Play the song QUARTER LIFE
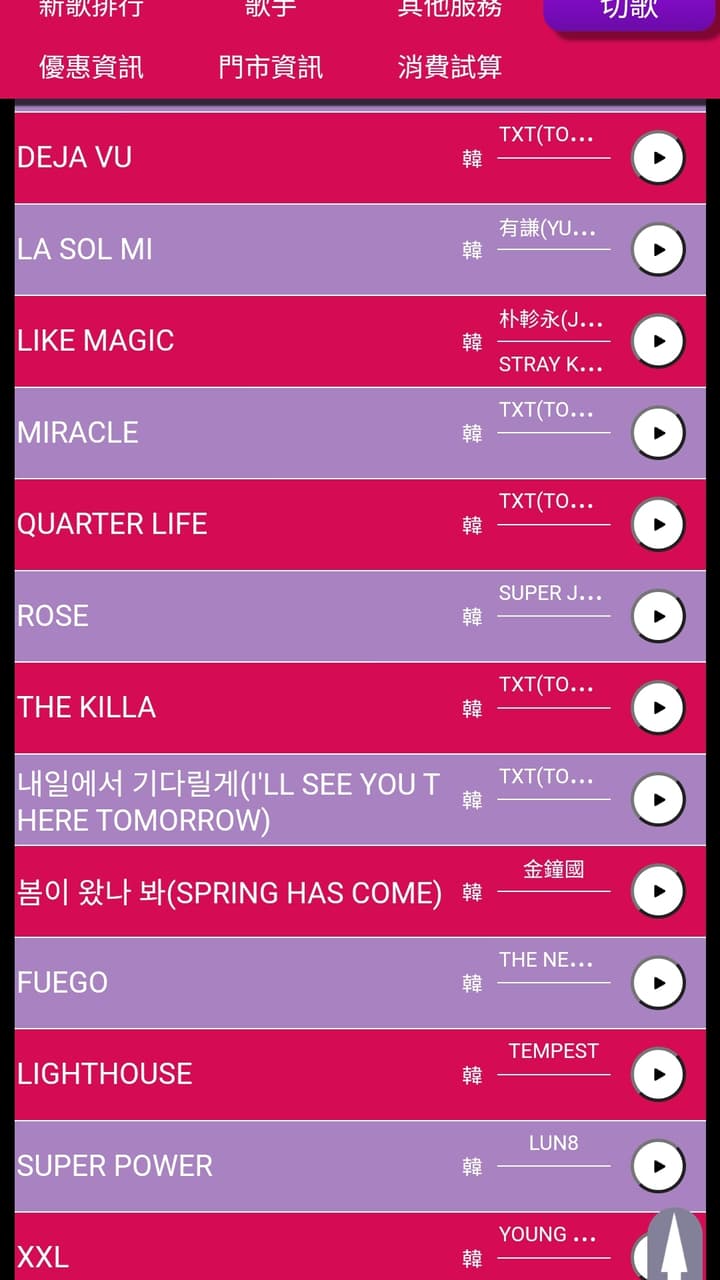This screenshot has height=1280, width=720. 658,524
